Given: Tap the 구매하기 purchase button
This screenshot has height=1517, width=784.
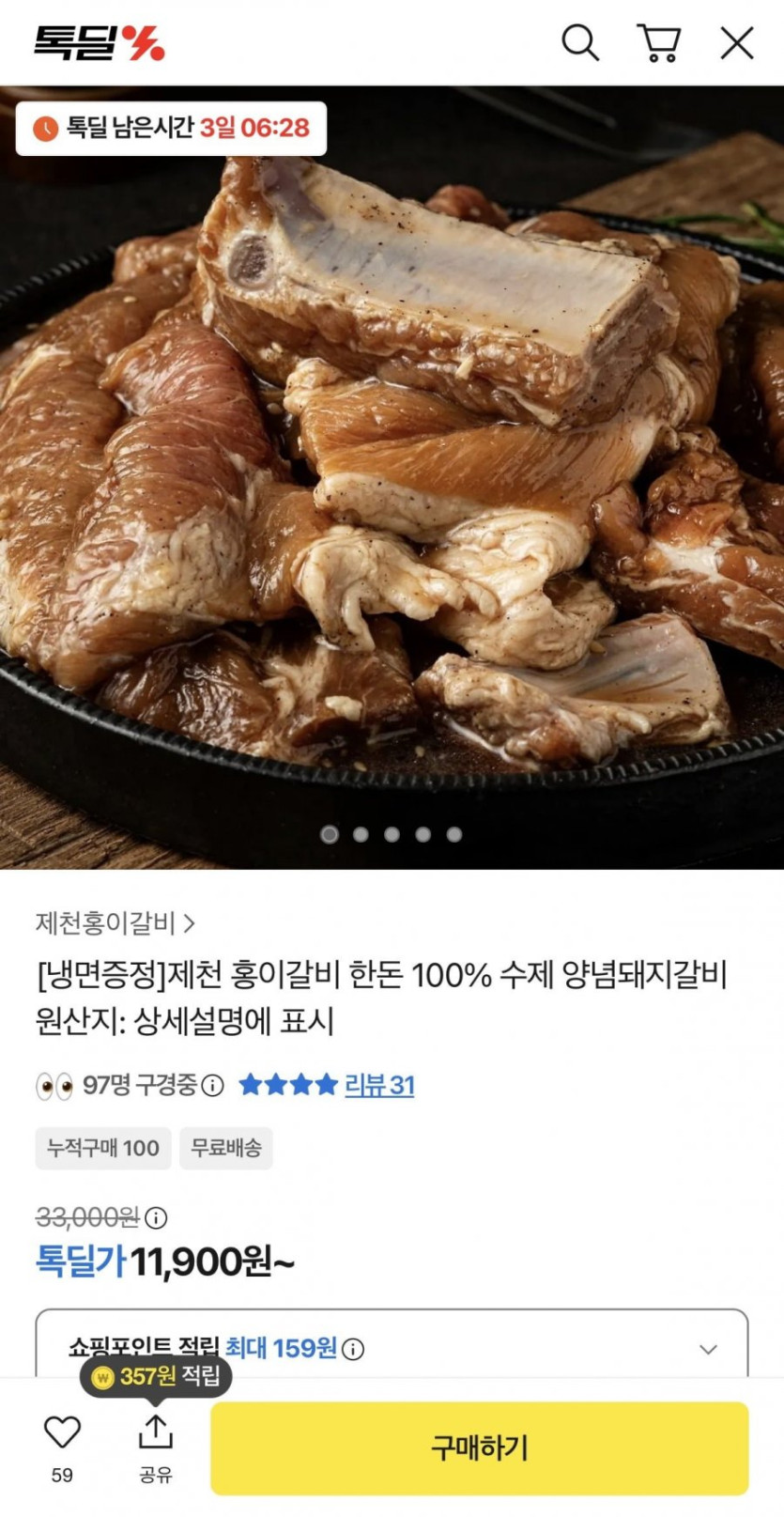Looking at the screenshot, I should [479, 1447].
